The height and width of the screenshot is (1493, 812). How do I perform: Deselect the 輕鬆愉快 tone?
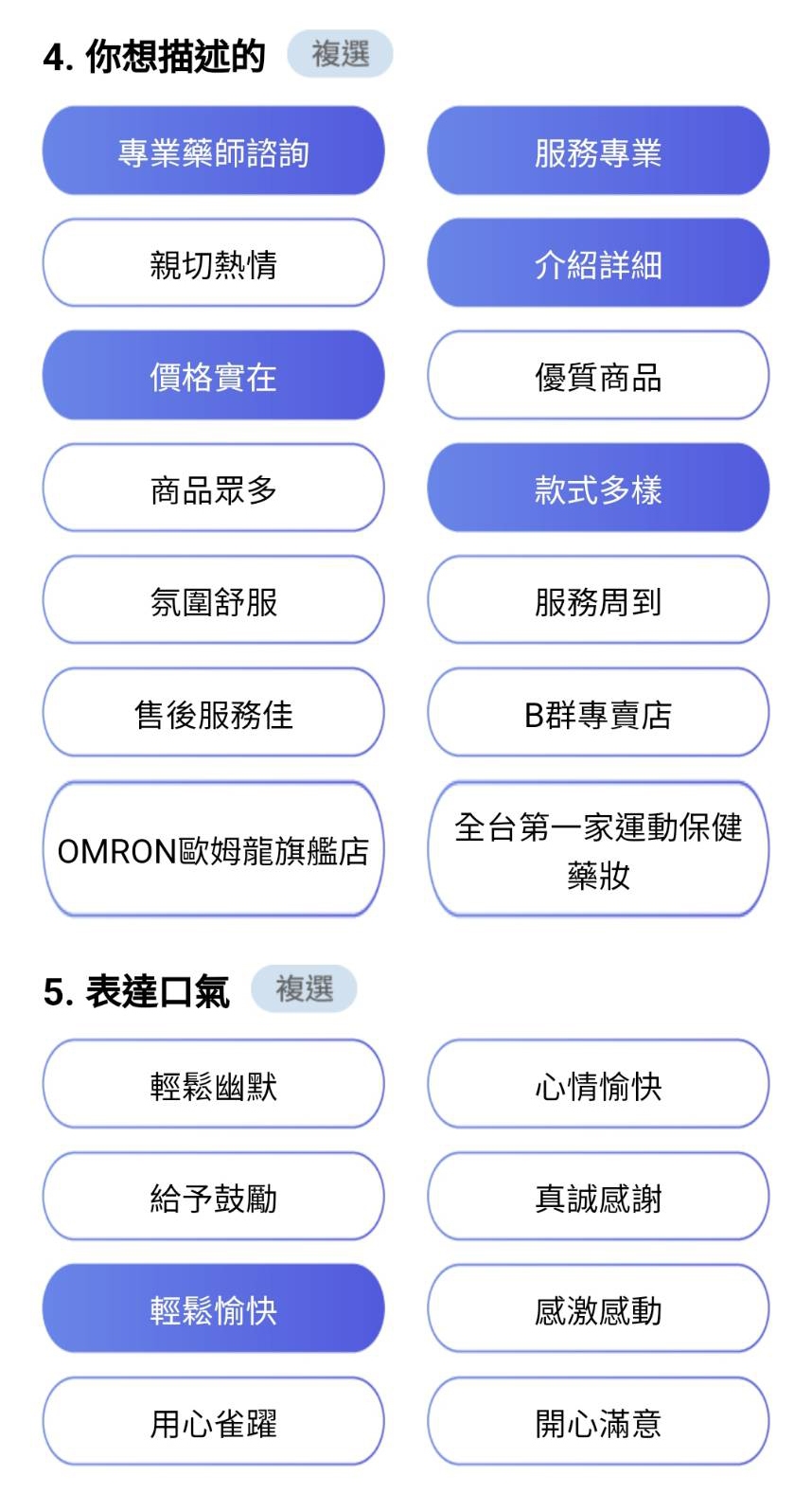click(x=213, y=1308)
